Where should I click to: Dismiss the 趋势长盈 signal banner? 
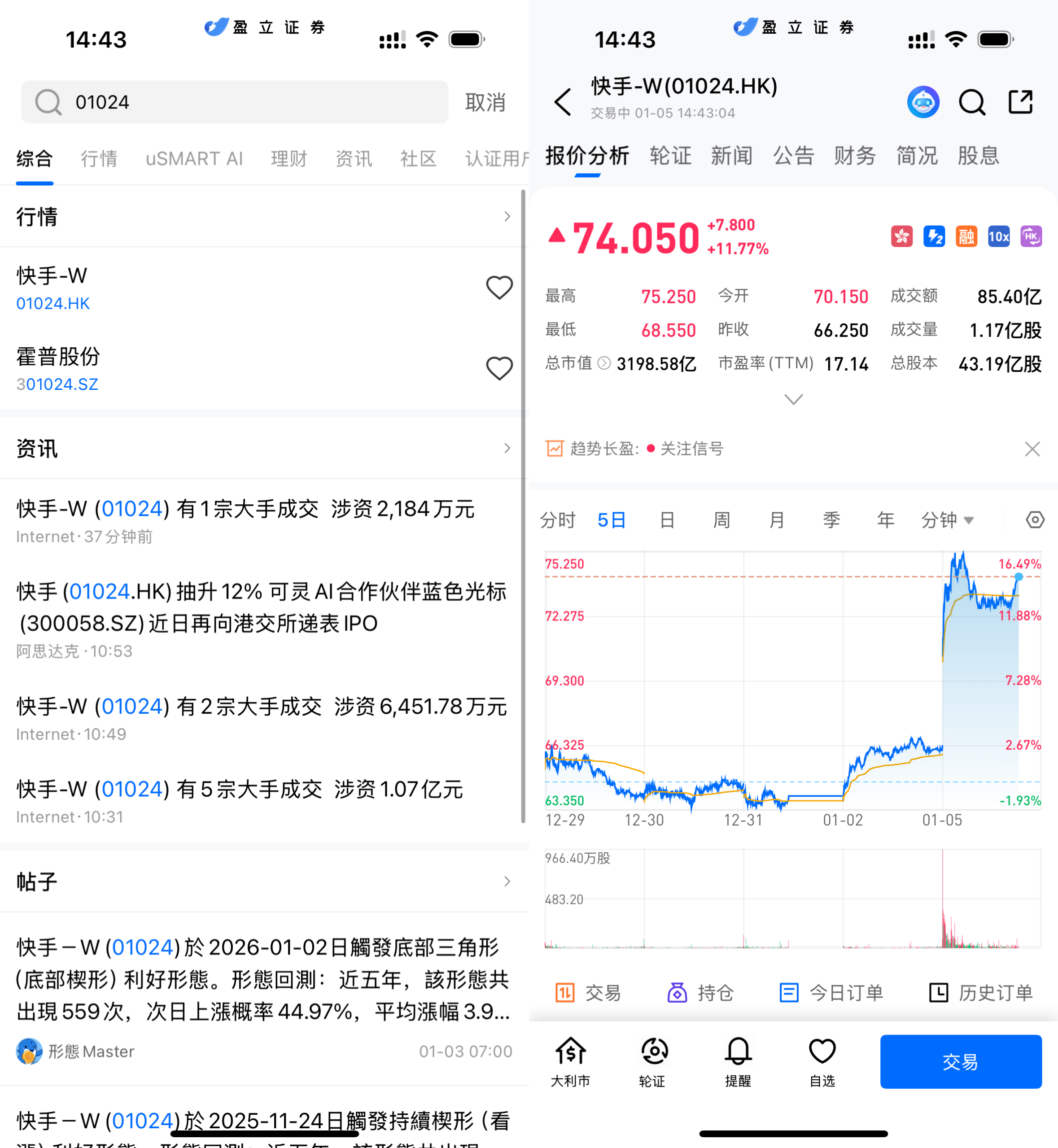pyautogui.click(x=1032, y=449)
